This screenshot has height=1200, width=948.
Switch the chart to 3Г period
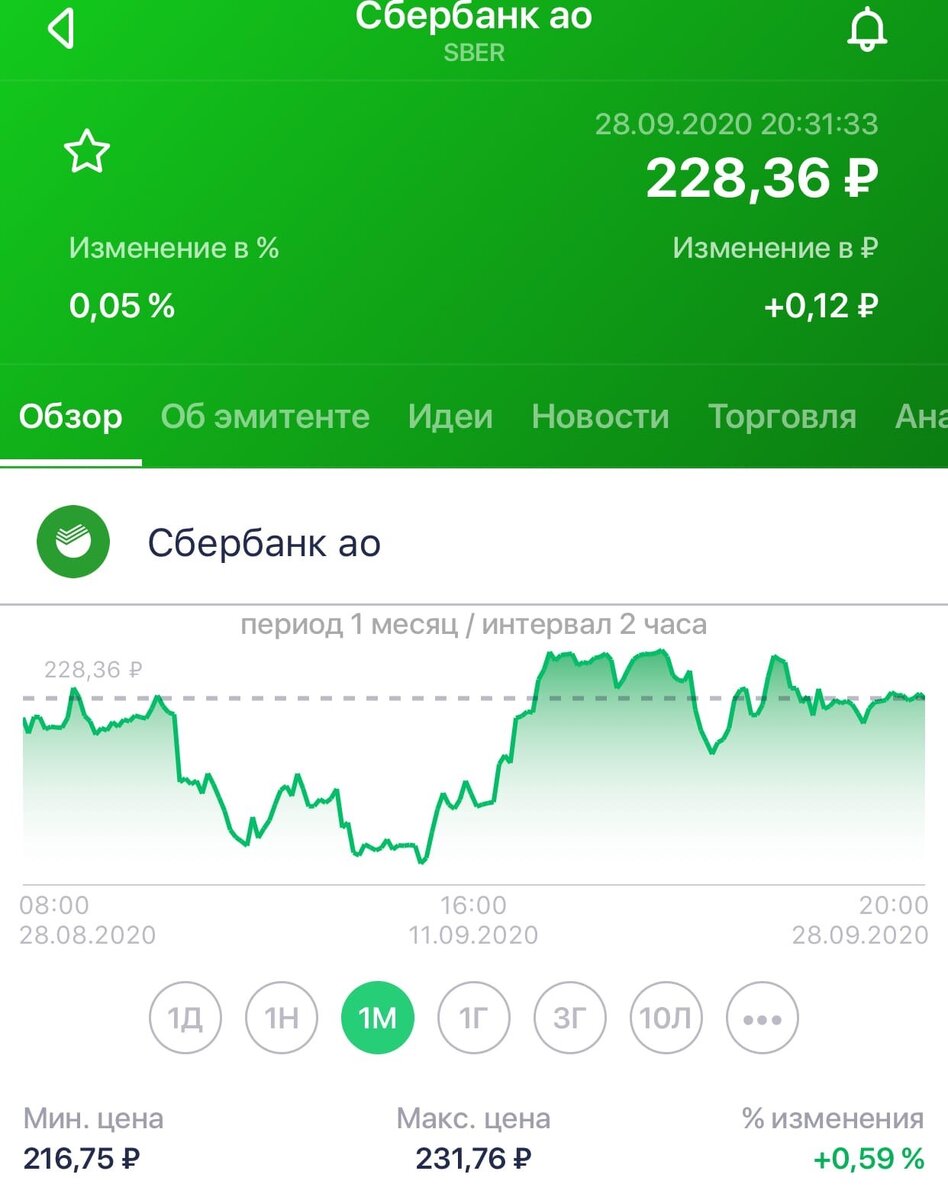coord(571,1018)
